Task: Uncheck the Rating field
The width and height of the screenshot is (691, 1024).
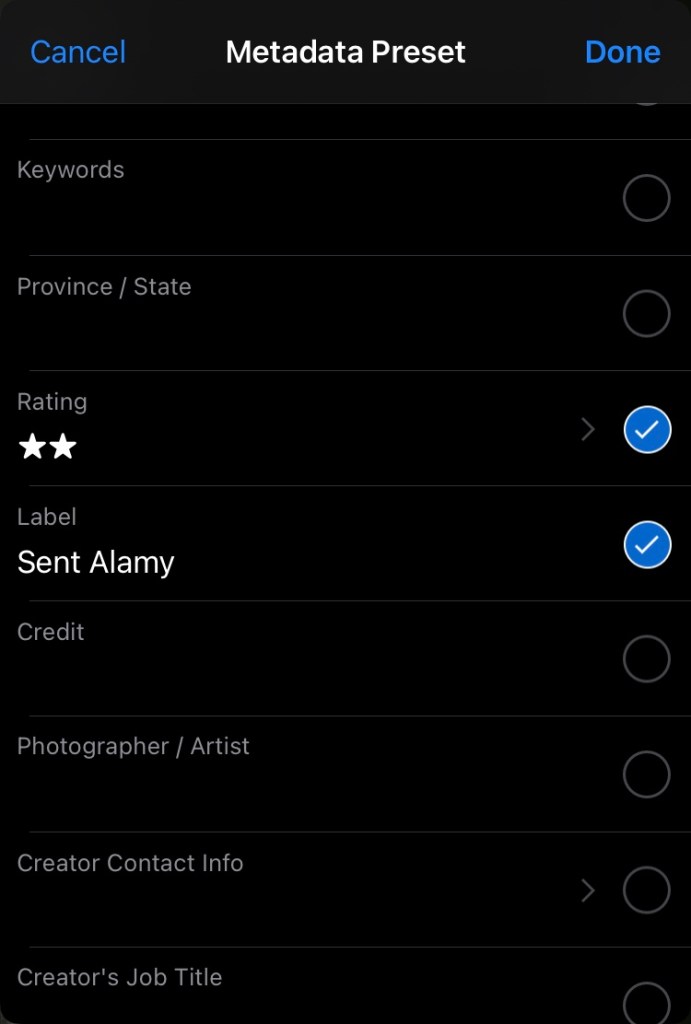Action: (x=647, y=430)
